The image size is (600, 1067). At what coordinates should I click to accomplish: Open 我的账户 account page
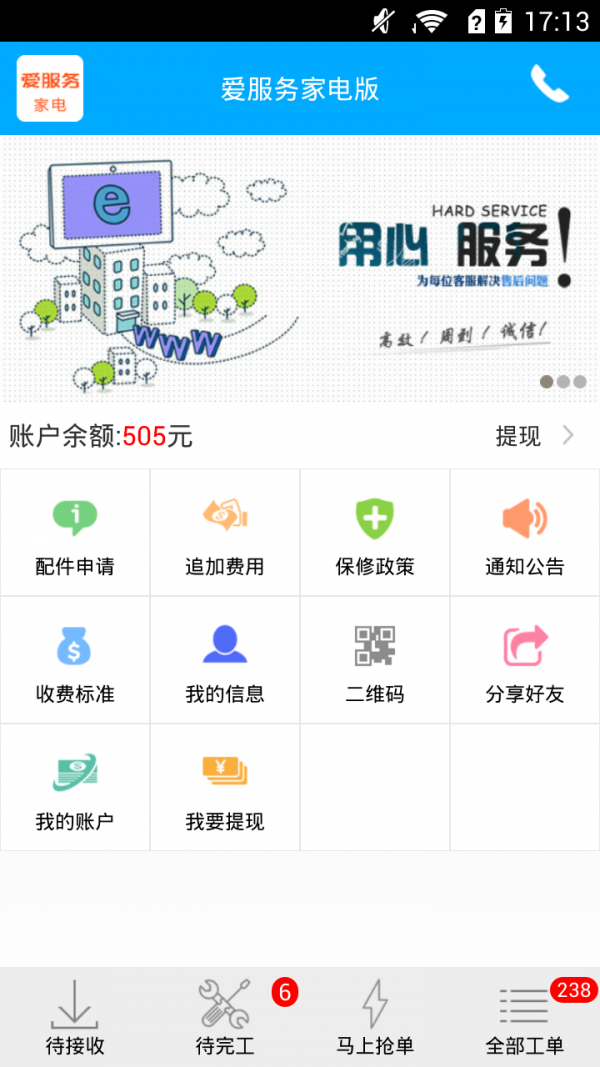(x=75, y=789)
